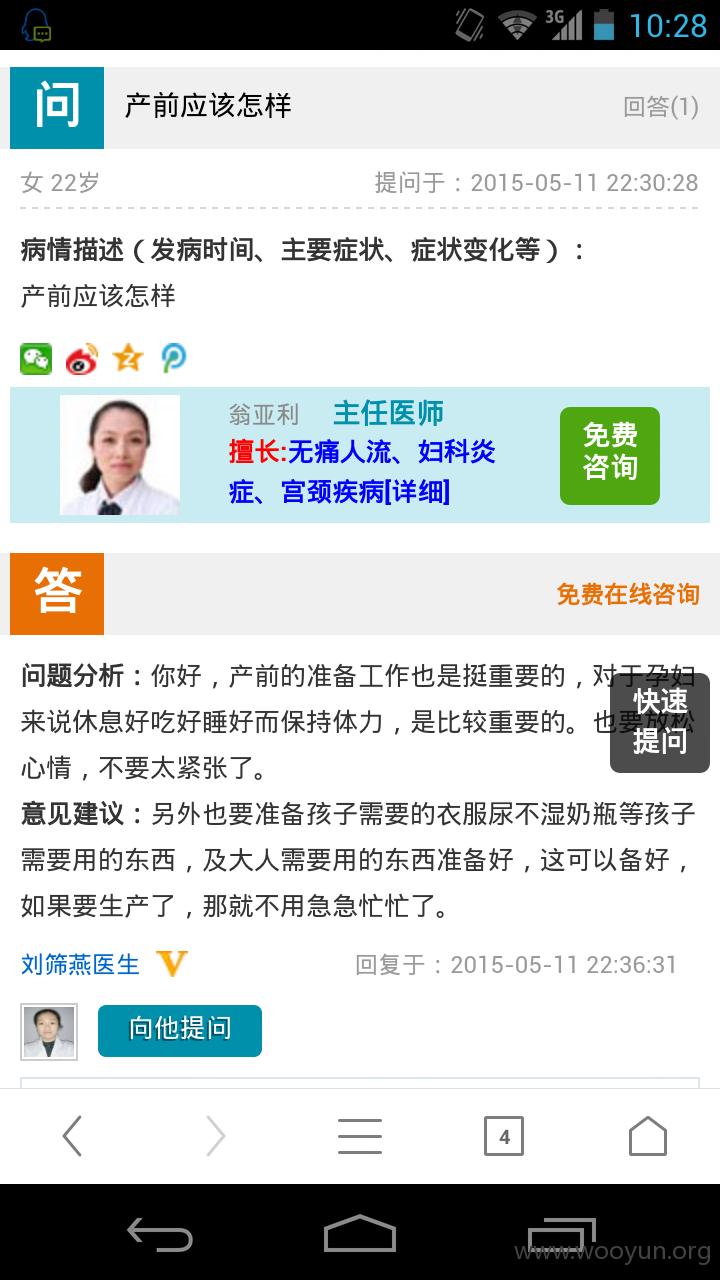The image size is (720, 1280).
Task: Share via the blue Tencent Weibo icon
Action: [x=174, y=357]
